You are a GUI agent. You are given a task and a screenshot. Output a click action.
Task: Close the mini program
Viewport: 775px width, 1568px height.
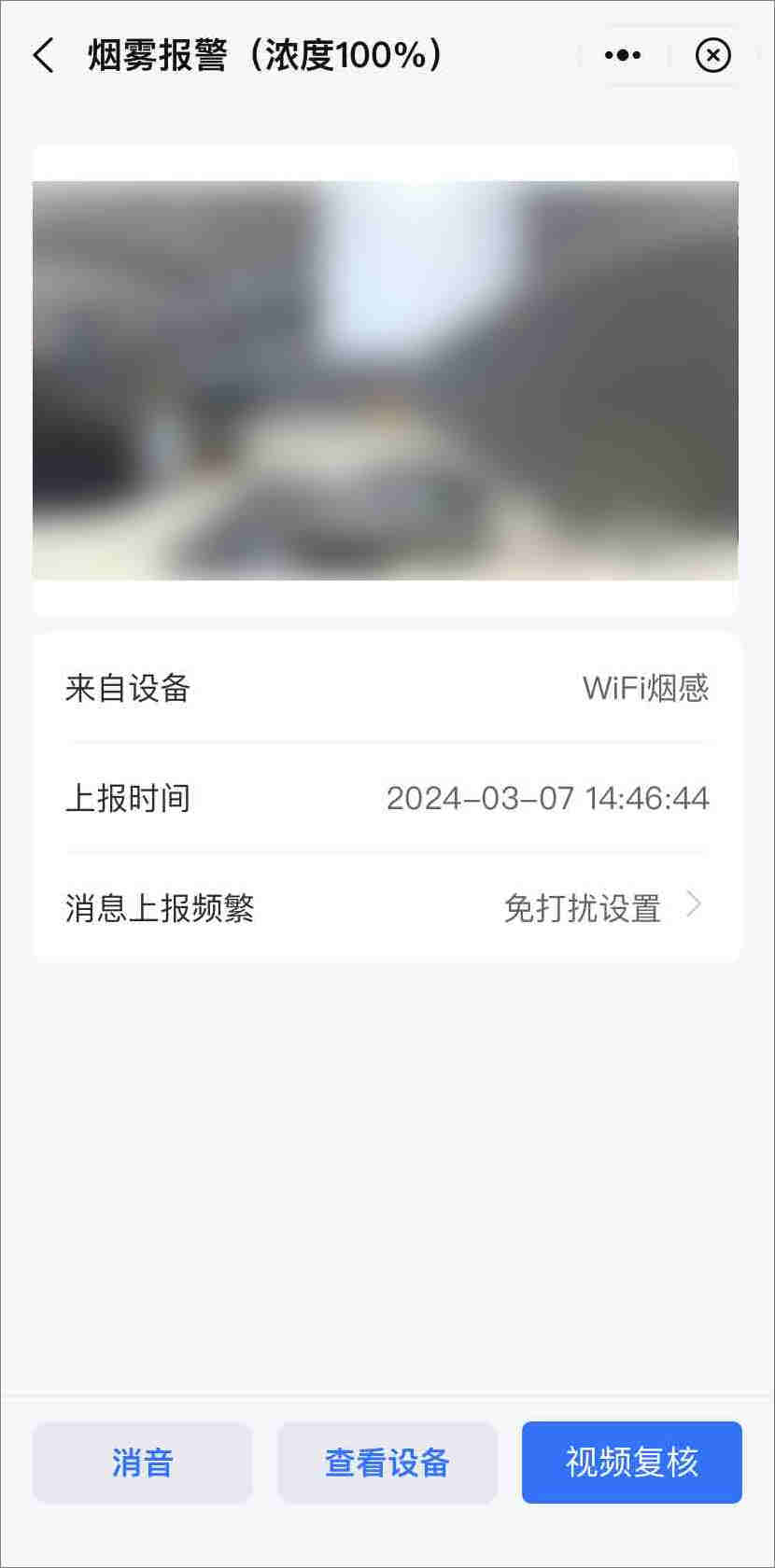(712, 56)
